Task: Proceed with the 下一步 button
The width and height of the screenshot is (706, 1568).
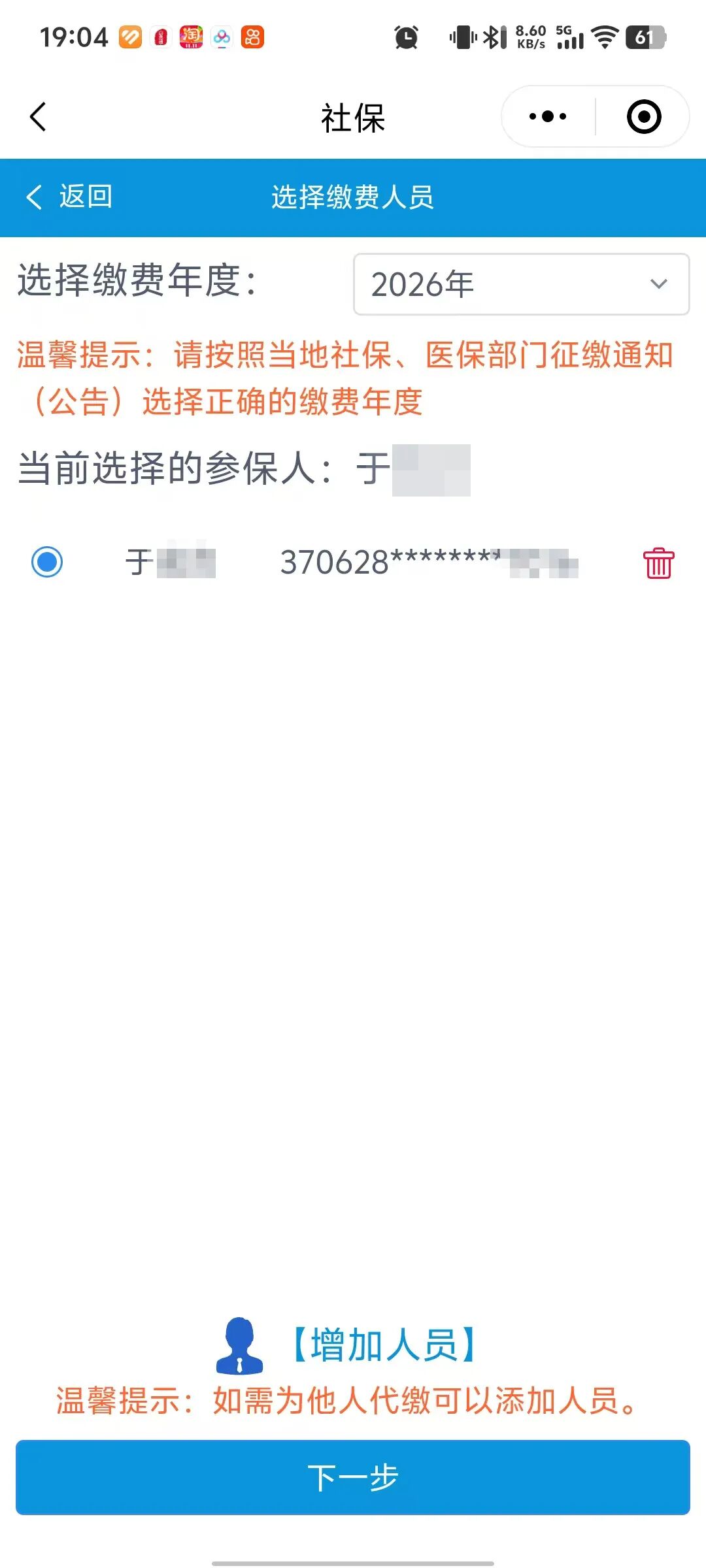Action: click(353, 1478)
